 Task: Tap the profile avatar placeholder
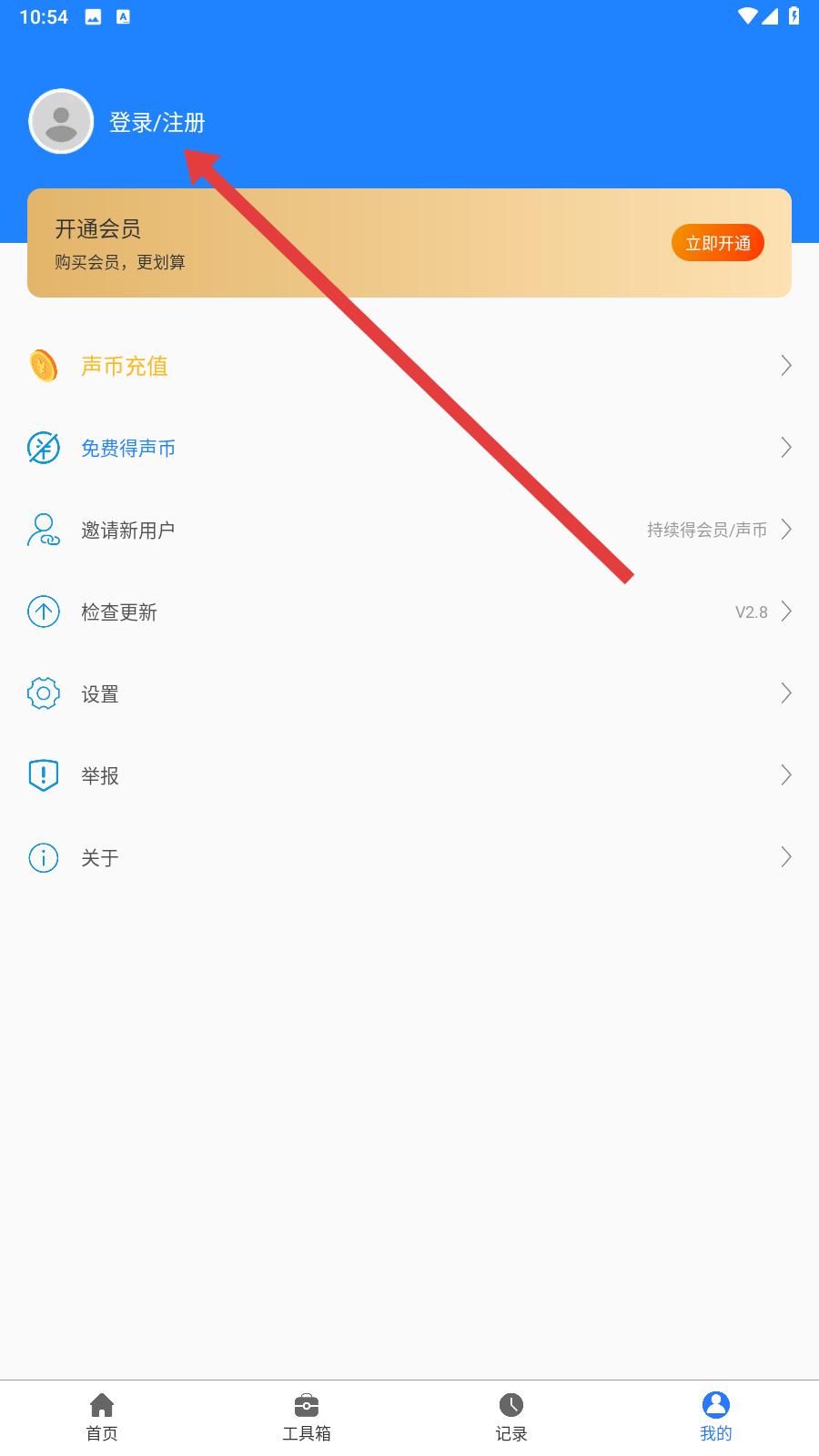coord(61,121)
